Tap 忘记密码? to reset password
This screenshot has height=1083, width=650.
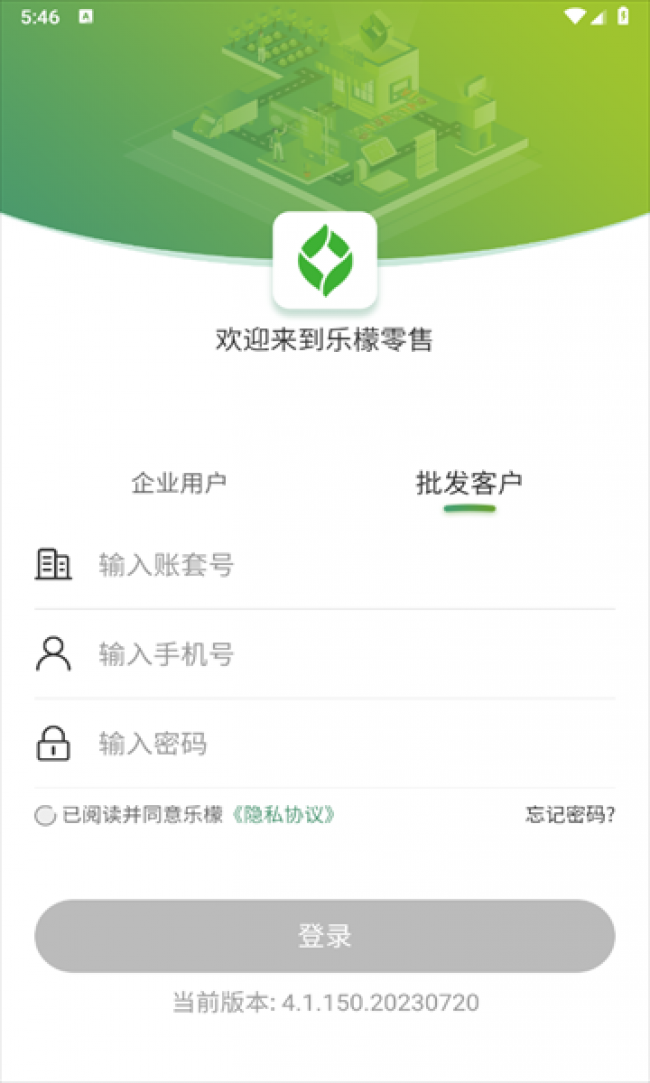coord(570,815)
